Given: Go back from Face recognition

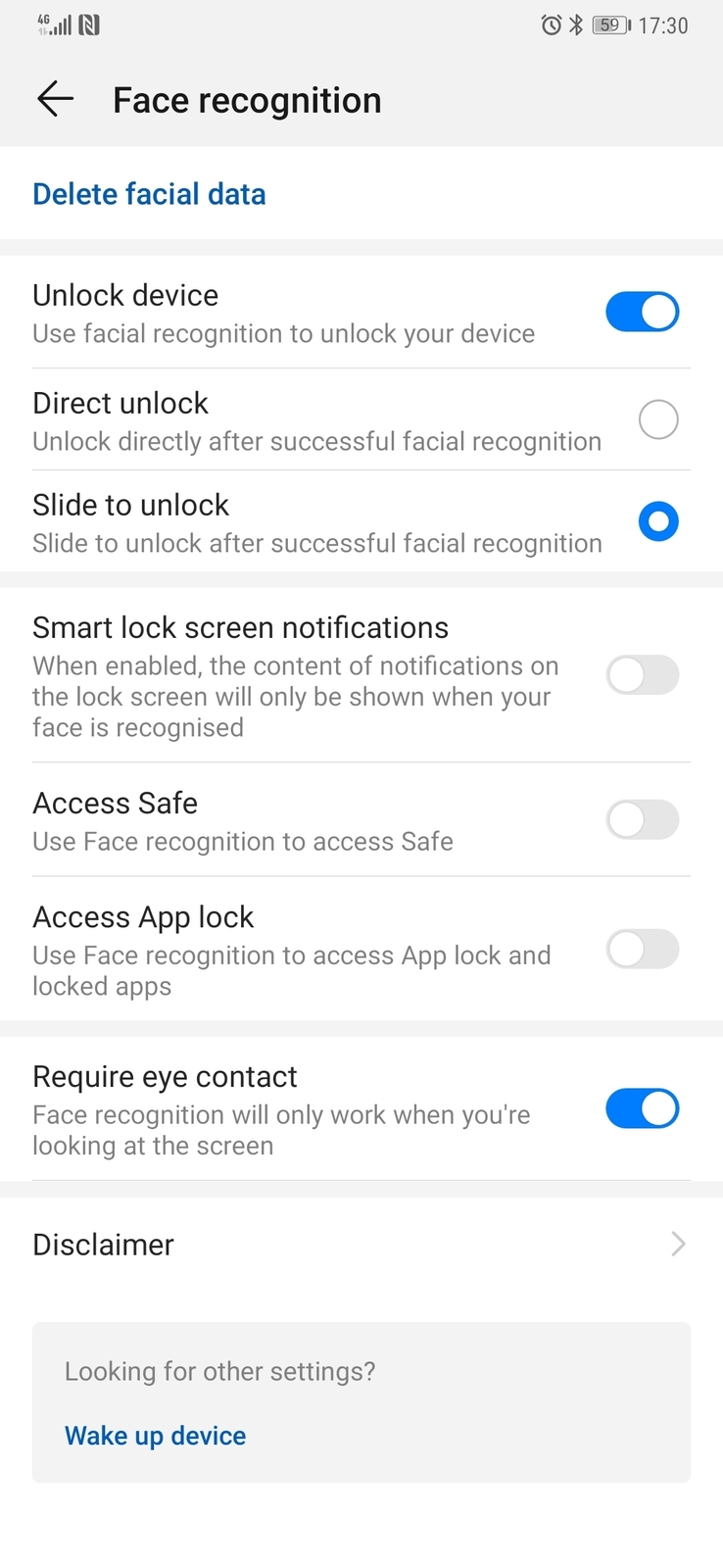Looking at the screenshot, I should 55,99.
